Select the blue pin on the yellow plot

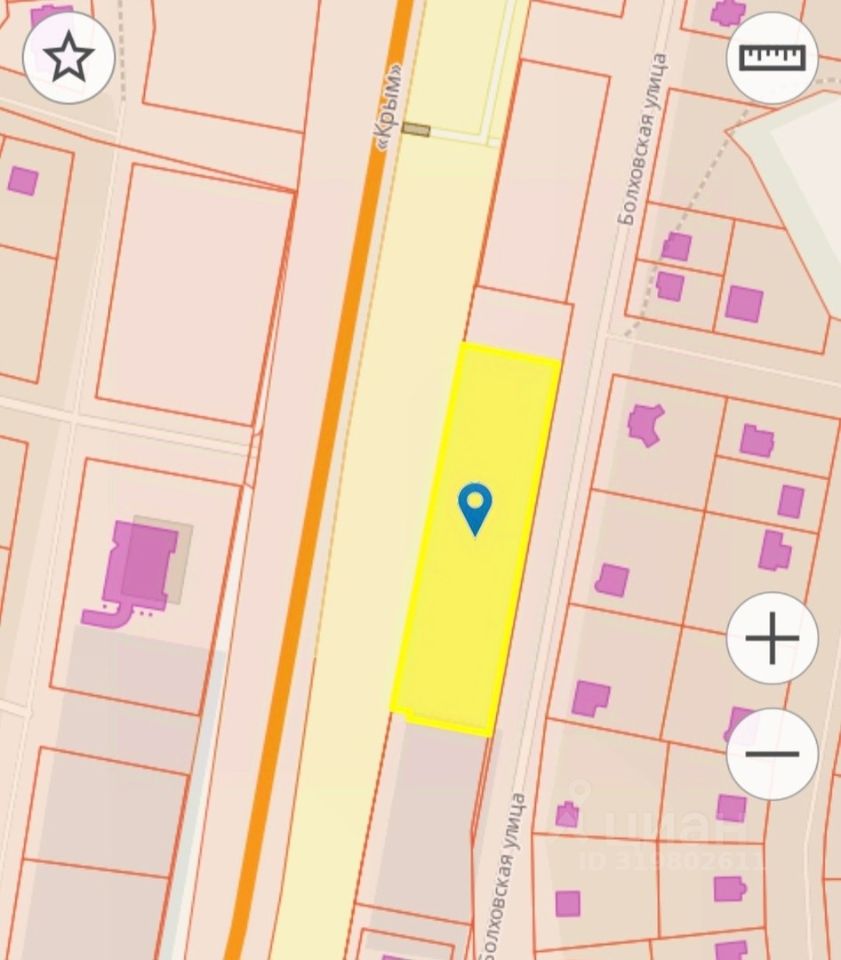point(475,506)
